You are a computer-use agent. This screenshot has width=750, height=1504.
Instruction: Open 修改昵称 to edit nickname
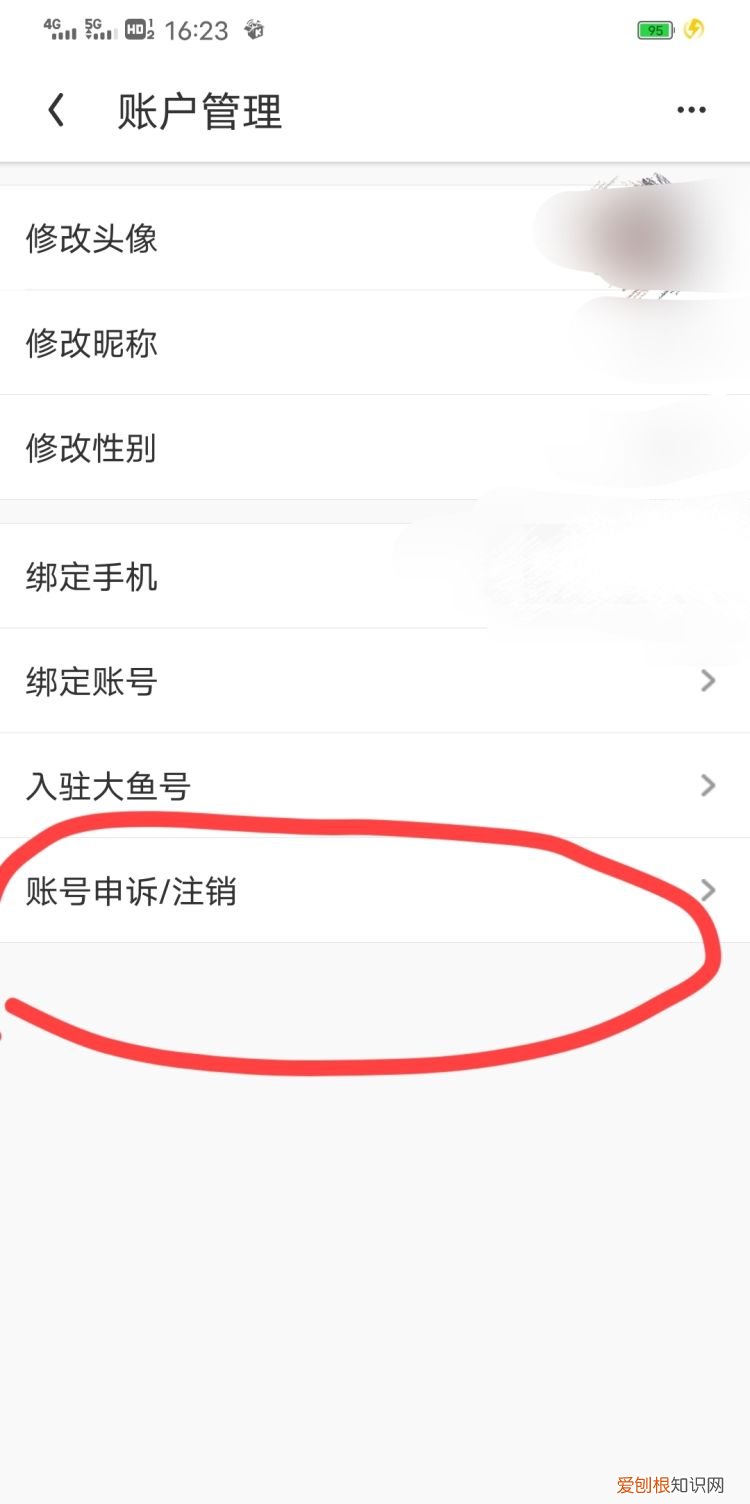[90, 344]
